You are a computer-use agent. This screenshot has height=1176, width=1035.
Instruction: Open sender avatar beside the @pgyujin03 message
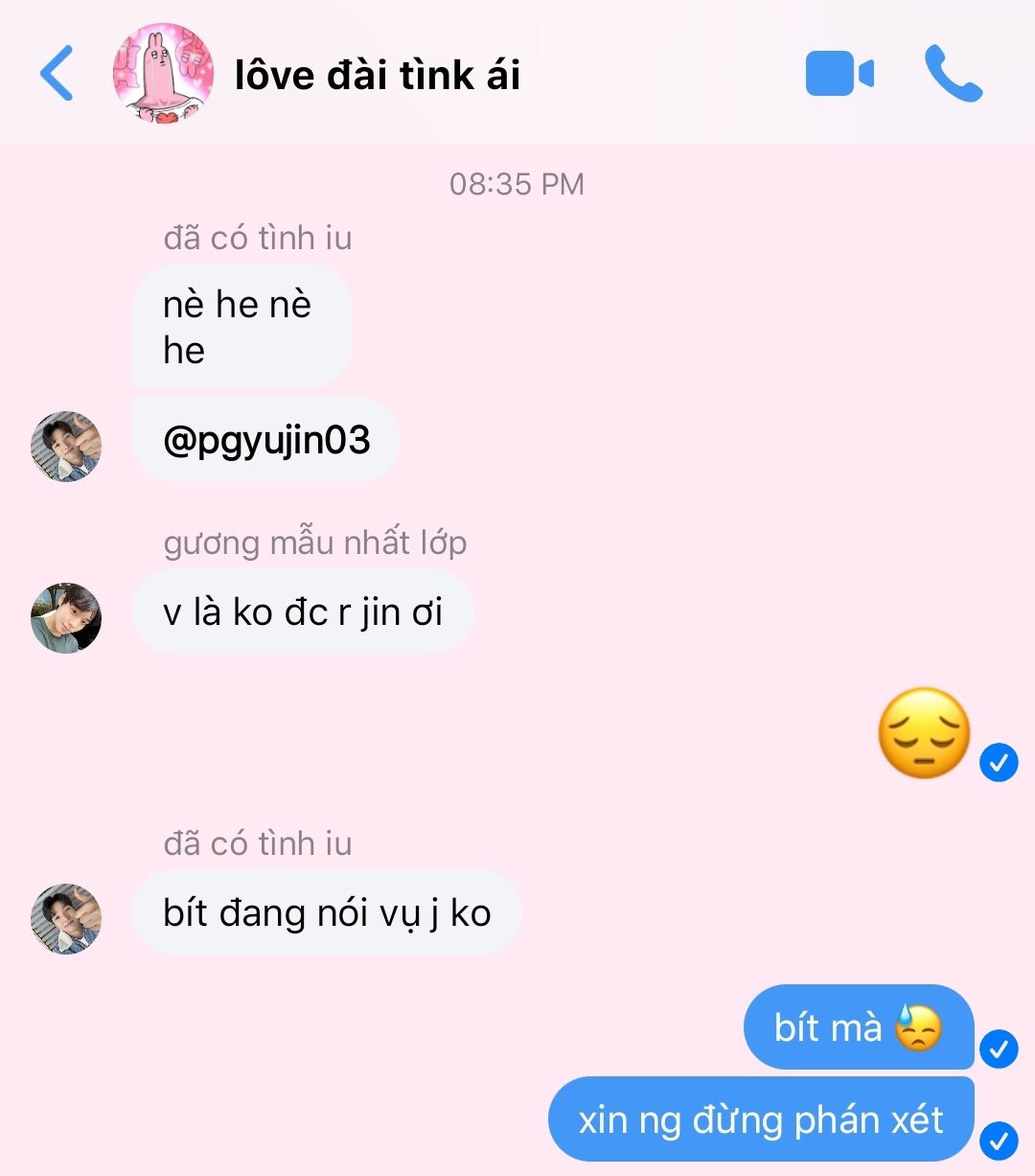(x=66, y=447)
